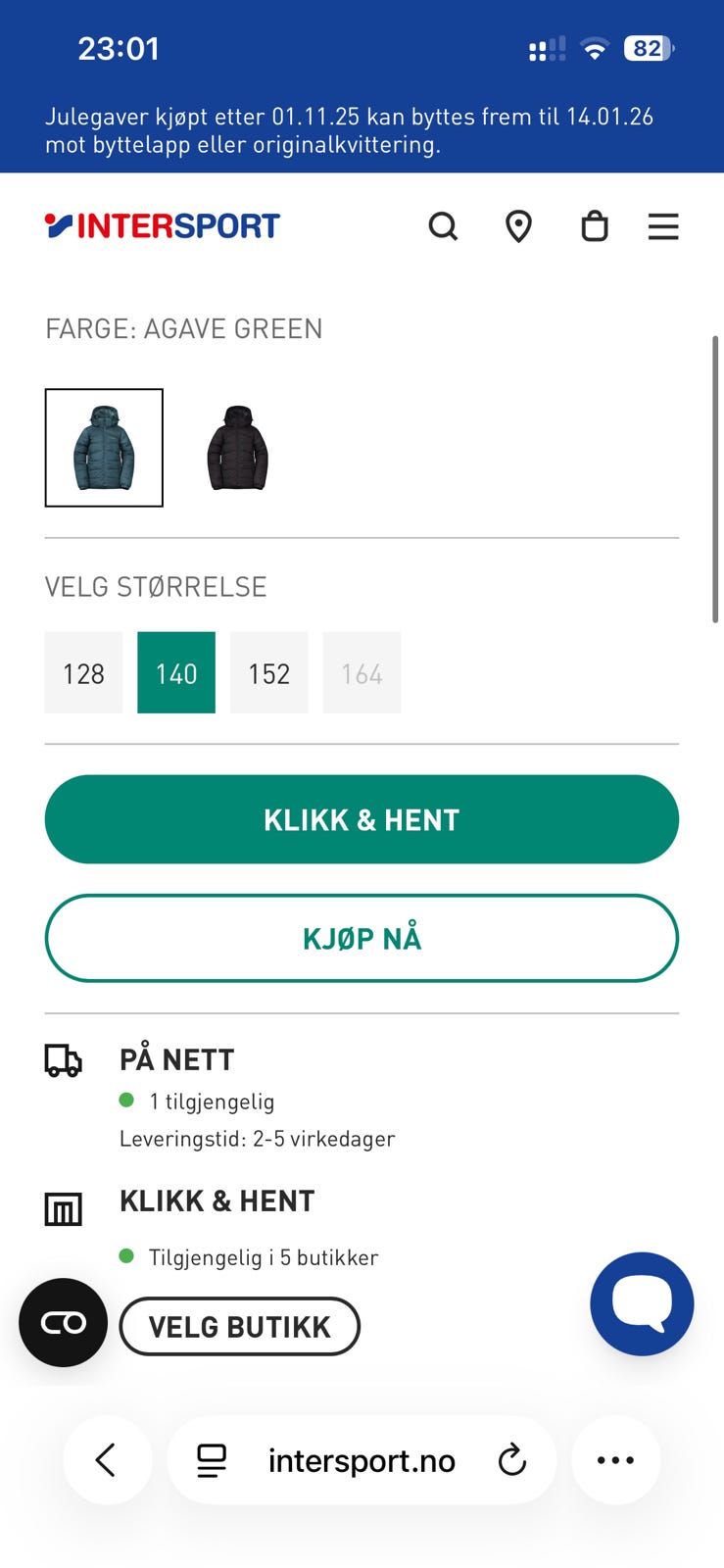
Task: Go to the Intersport home page
Action: (163, 226)
